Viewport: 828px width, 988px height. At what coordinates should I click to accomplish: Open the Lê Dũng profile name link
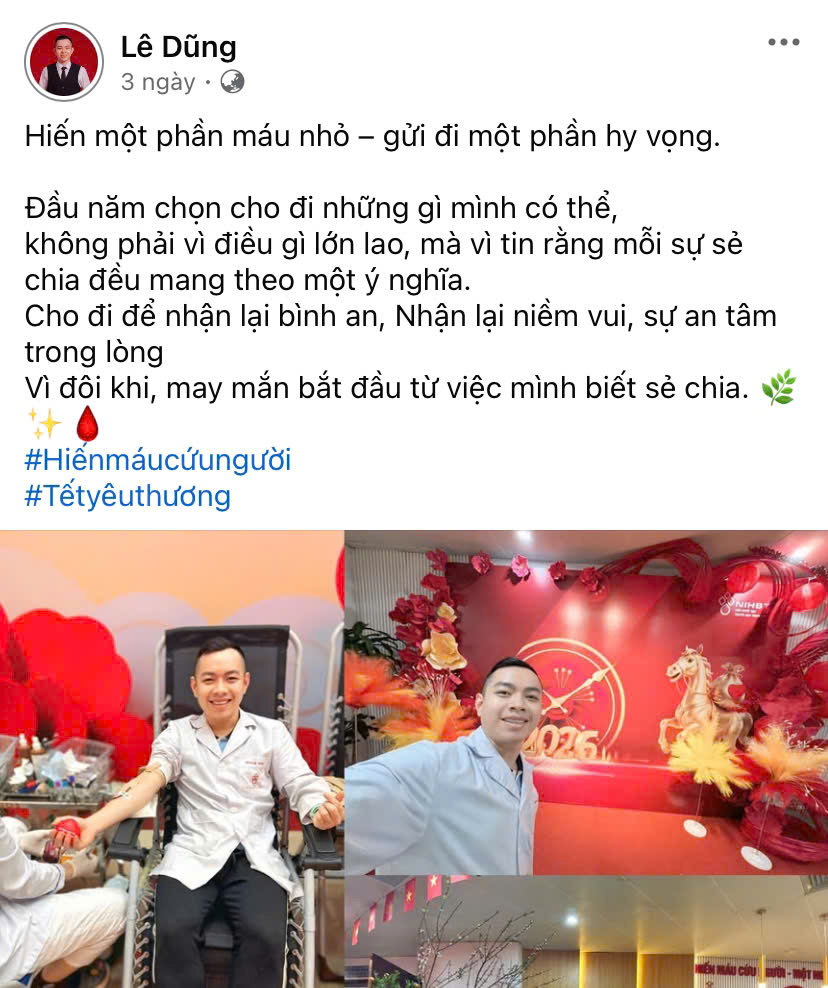[178, 46]
